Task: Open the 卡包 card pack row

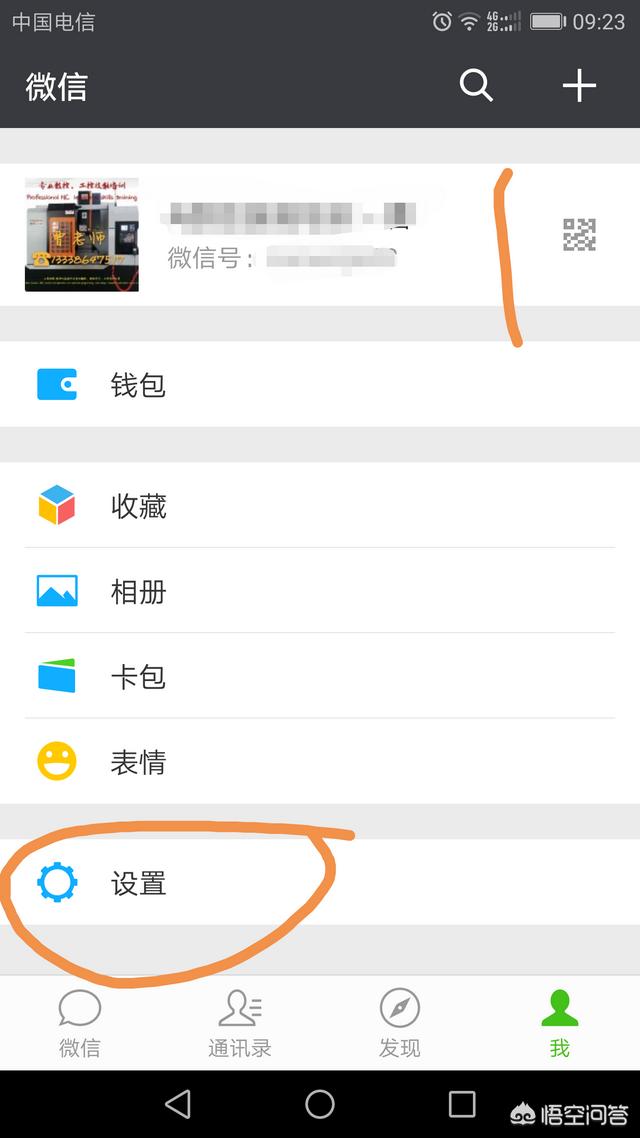Action: (320, 676)
